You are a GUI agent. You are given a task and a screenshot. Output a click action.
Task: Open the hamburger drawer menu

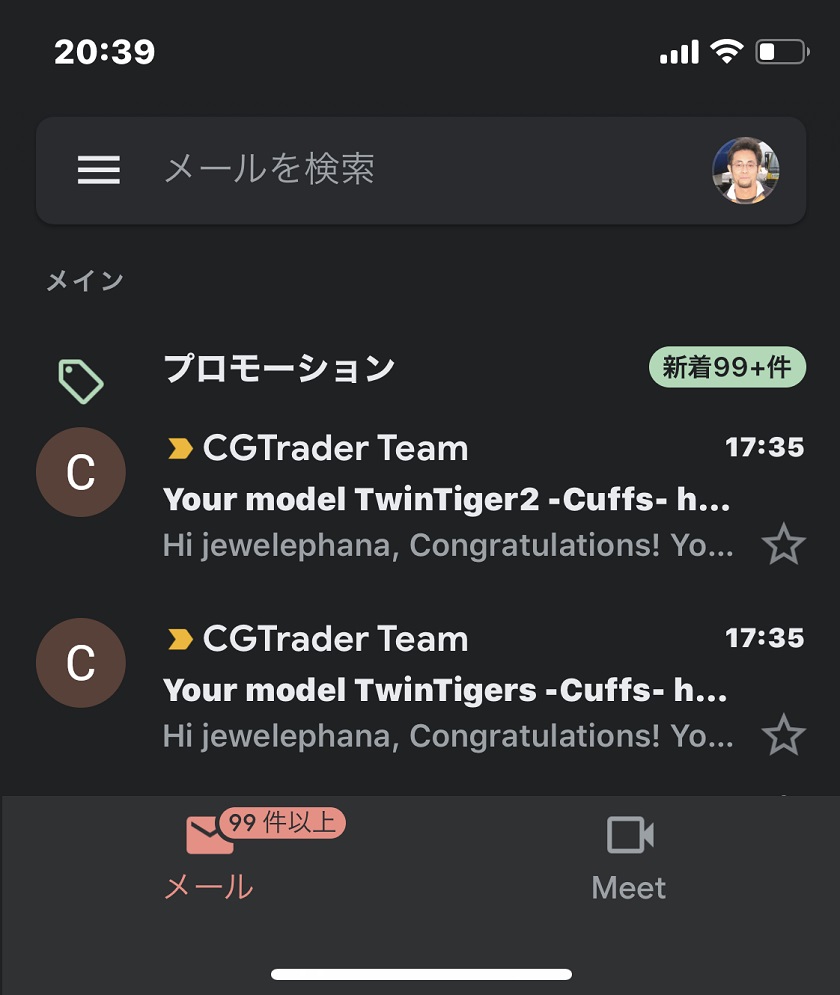tap(99, 170)
